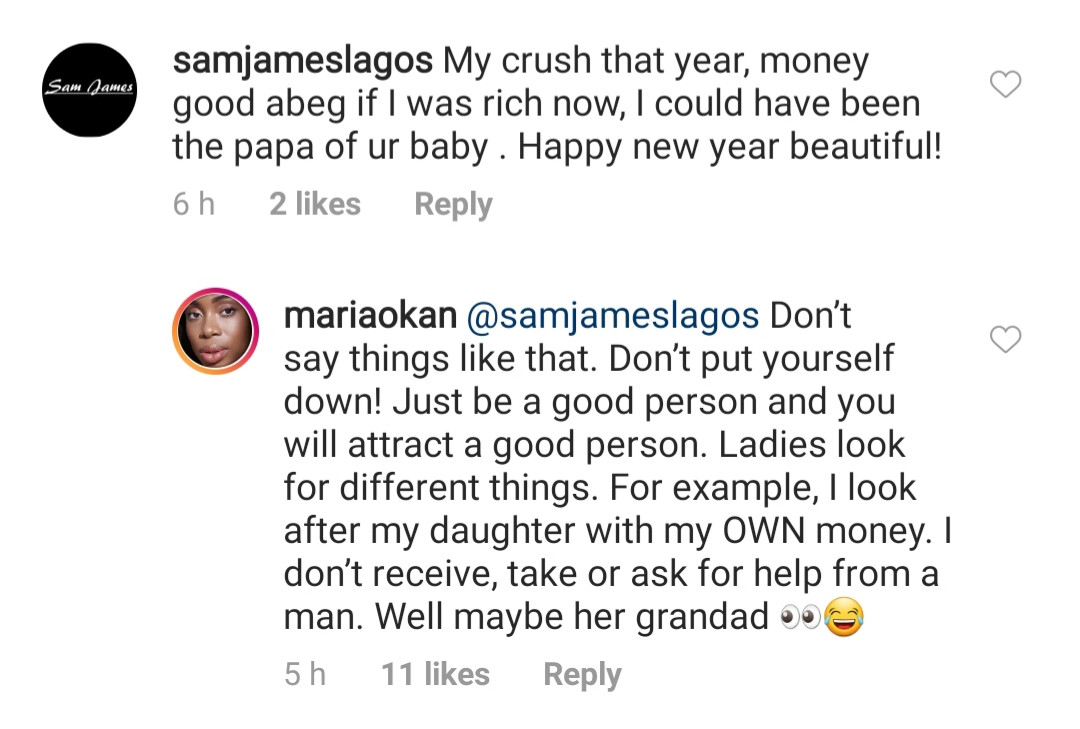Like samjameslagos's comment
Image resolution: width=1080 pixels, height=729 pixels.
tap(1005, 86)
